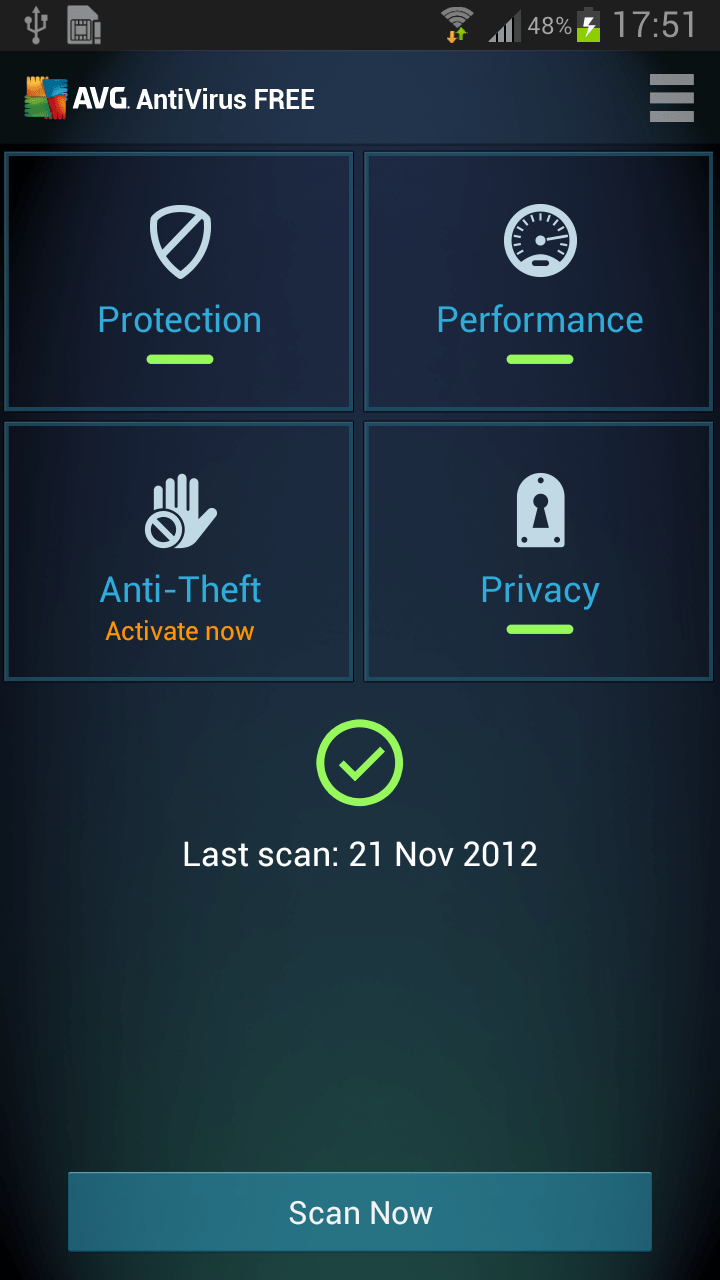Toggle Performance status via its green bar
The width and height of the screenshot is (720, 1280).
pos(539,358)
